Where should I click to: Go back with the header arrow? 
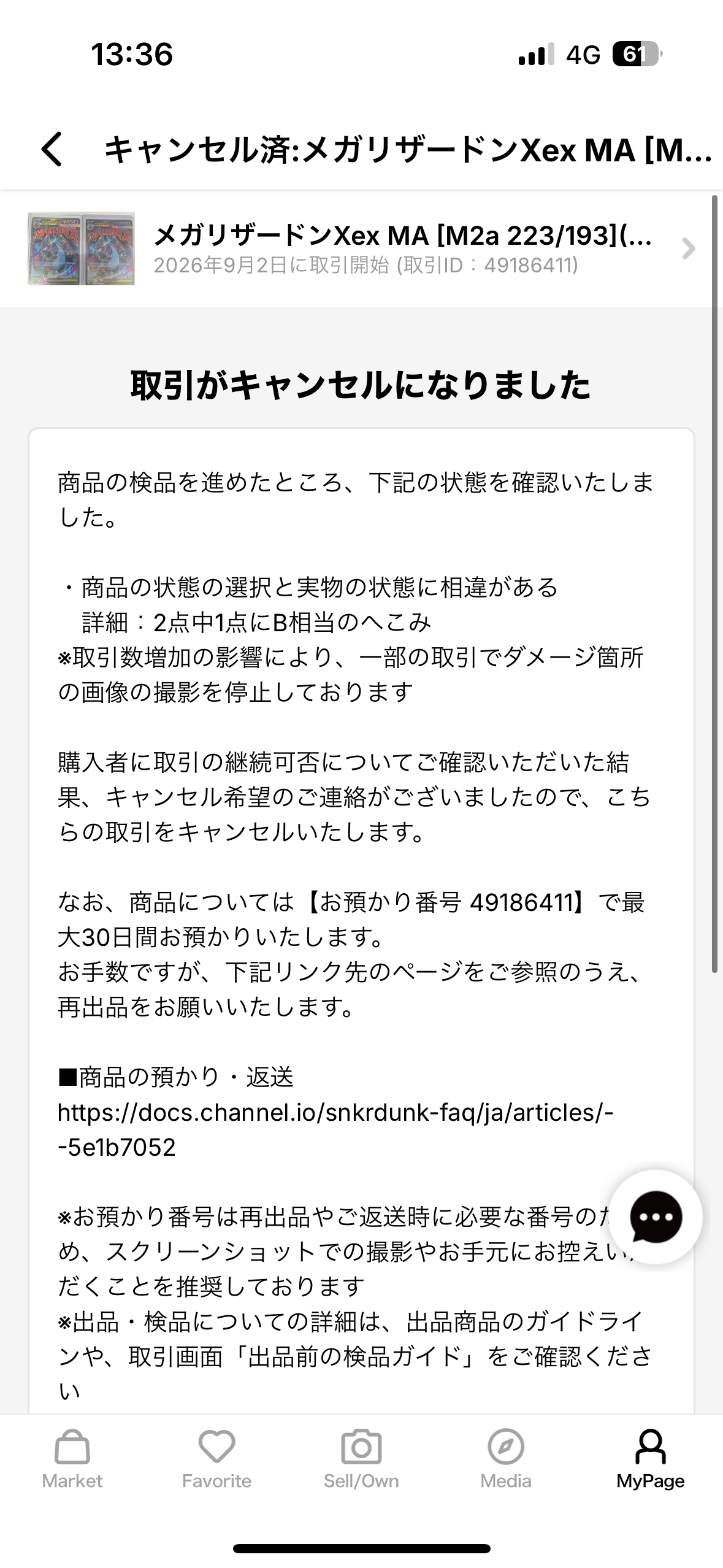(x=52, y=150)
